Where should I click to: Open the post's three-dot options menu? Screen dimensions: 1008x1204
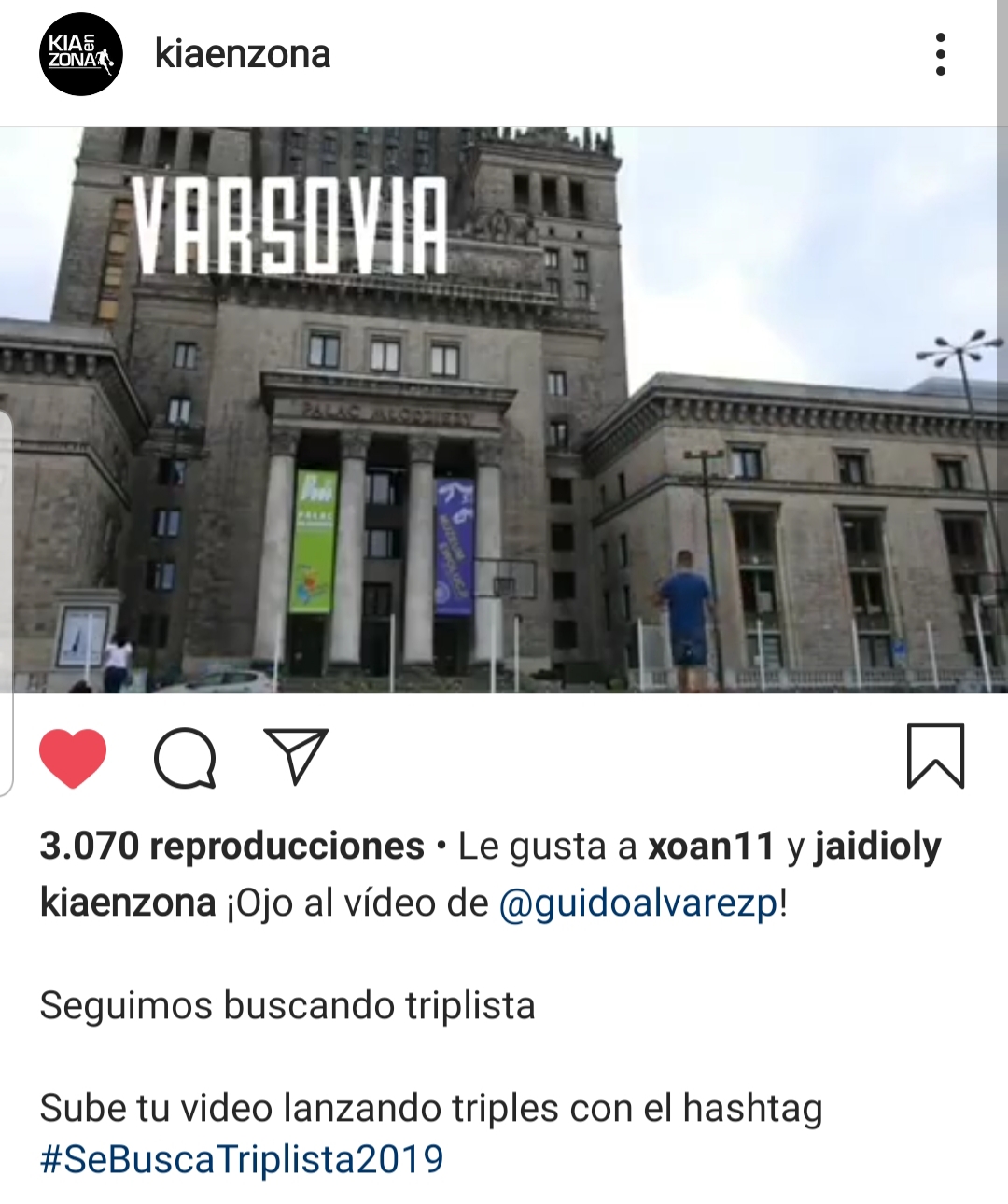click(x=940, y=54)
